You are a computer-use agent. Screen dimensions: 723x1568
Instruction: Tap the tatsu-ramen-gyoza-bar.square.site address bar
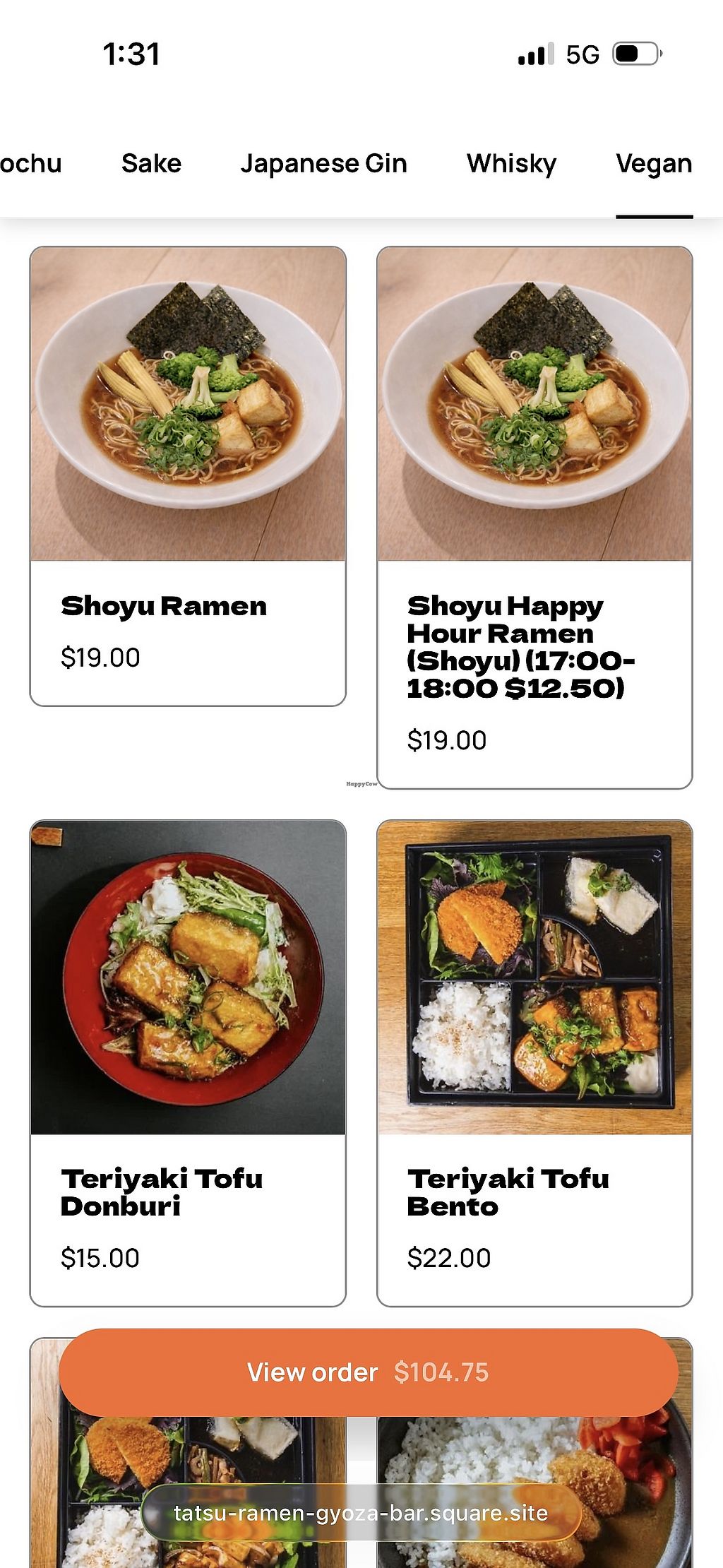tap(361, 1512)
